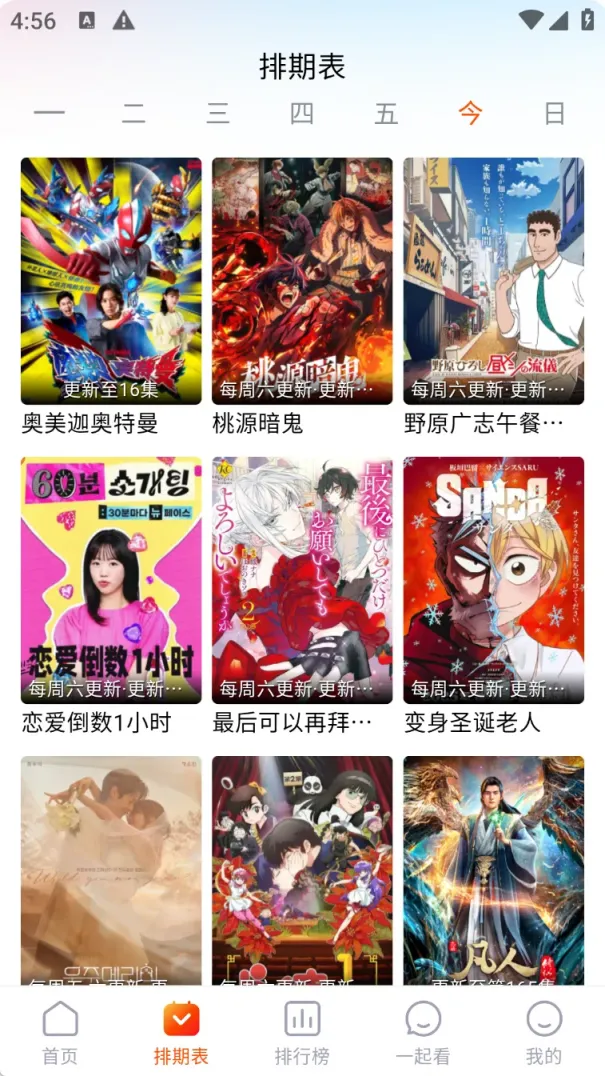Select the 五 day tab
The image size is (605, 1076).
pyautogui.click(x=386, y=113)
